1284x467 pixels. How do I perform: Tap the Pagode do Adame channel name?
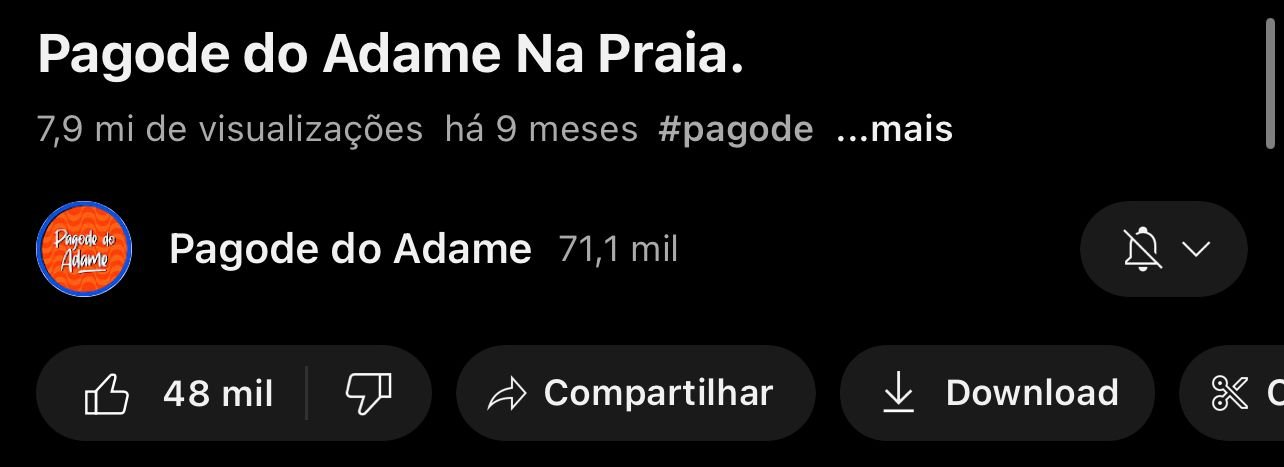[x=350, y=249]
